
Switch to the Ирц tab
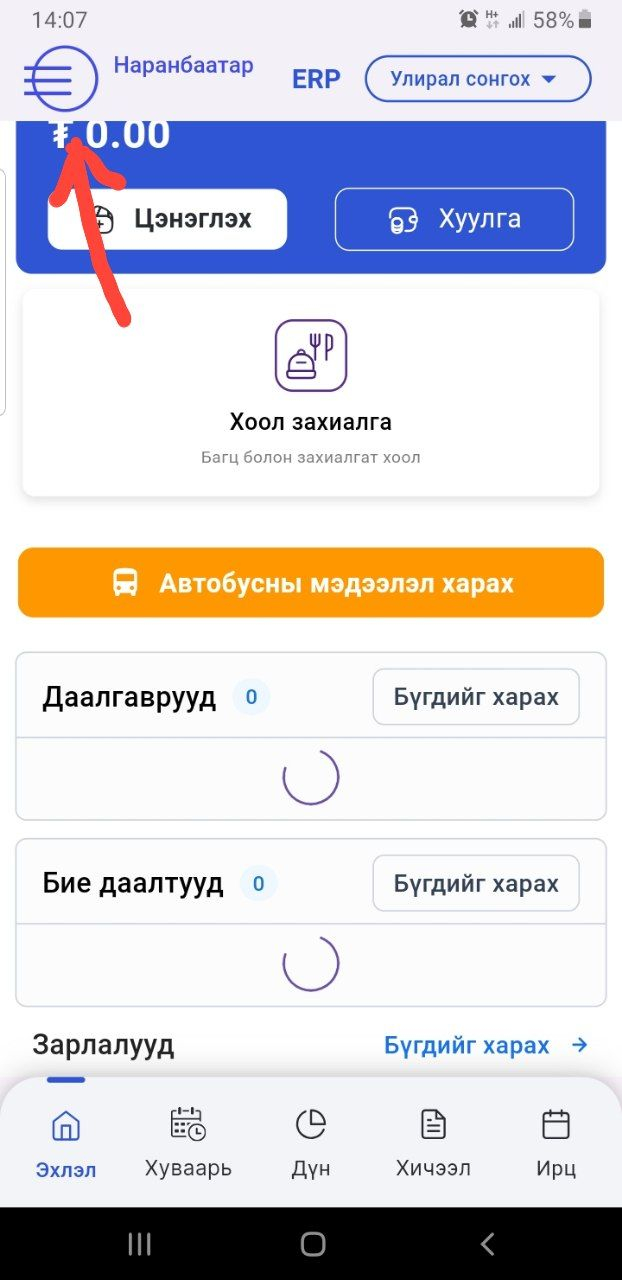[x=555, y=1142]
